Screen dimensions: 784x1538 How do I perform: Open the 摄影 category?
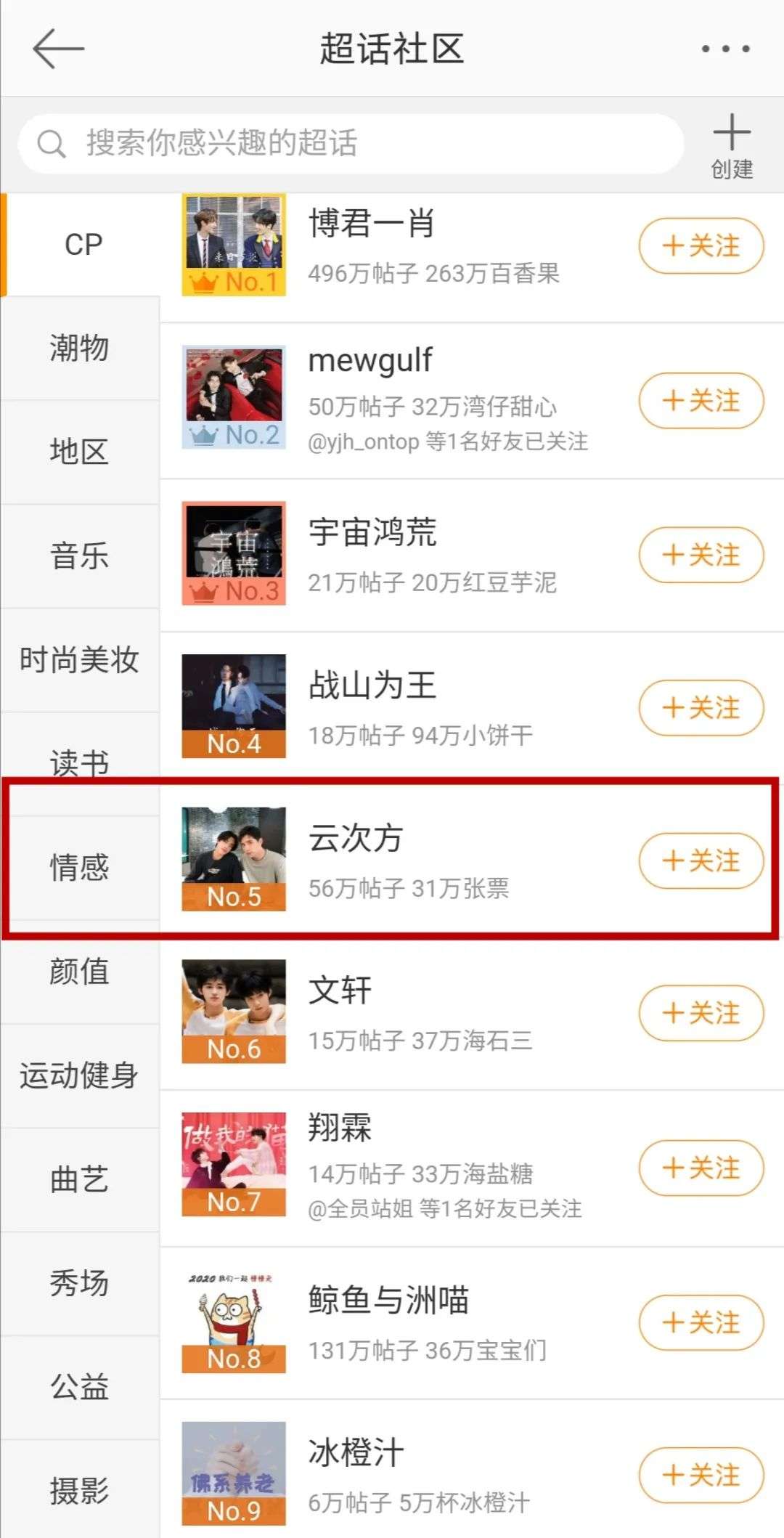pos(80,1491)
